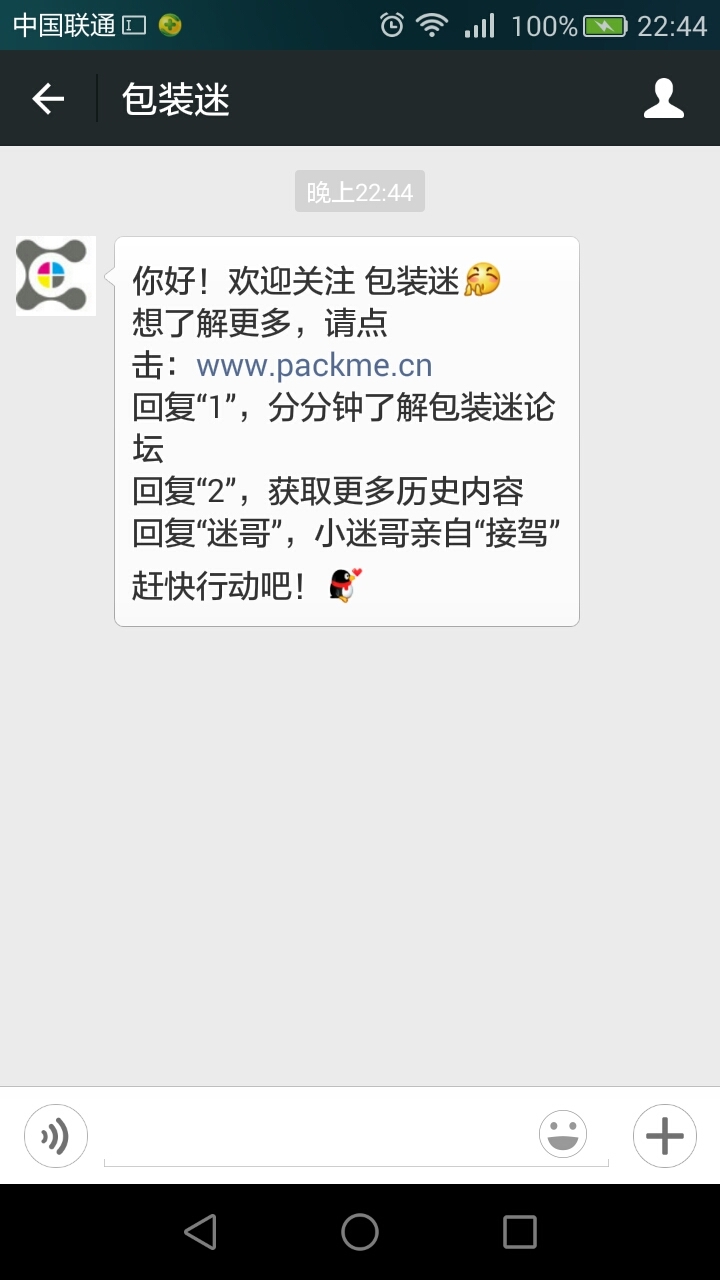Screen dimensions: 720x1280
Task: Tap the signal strength bars icon
Action: tap(478, 25)
